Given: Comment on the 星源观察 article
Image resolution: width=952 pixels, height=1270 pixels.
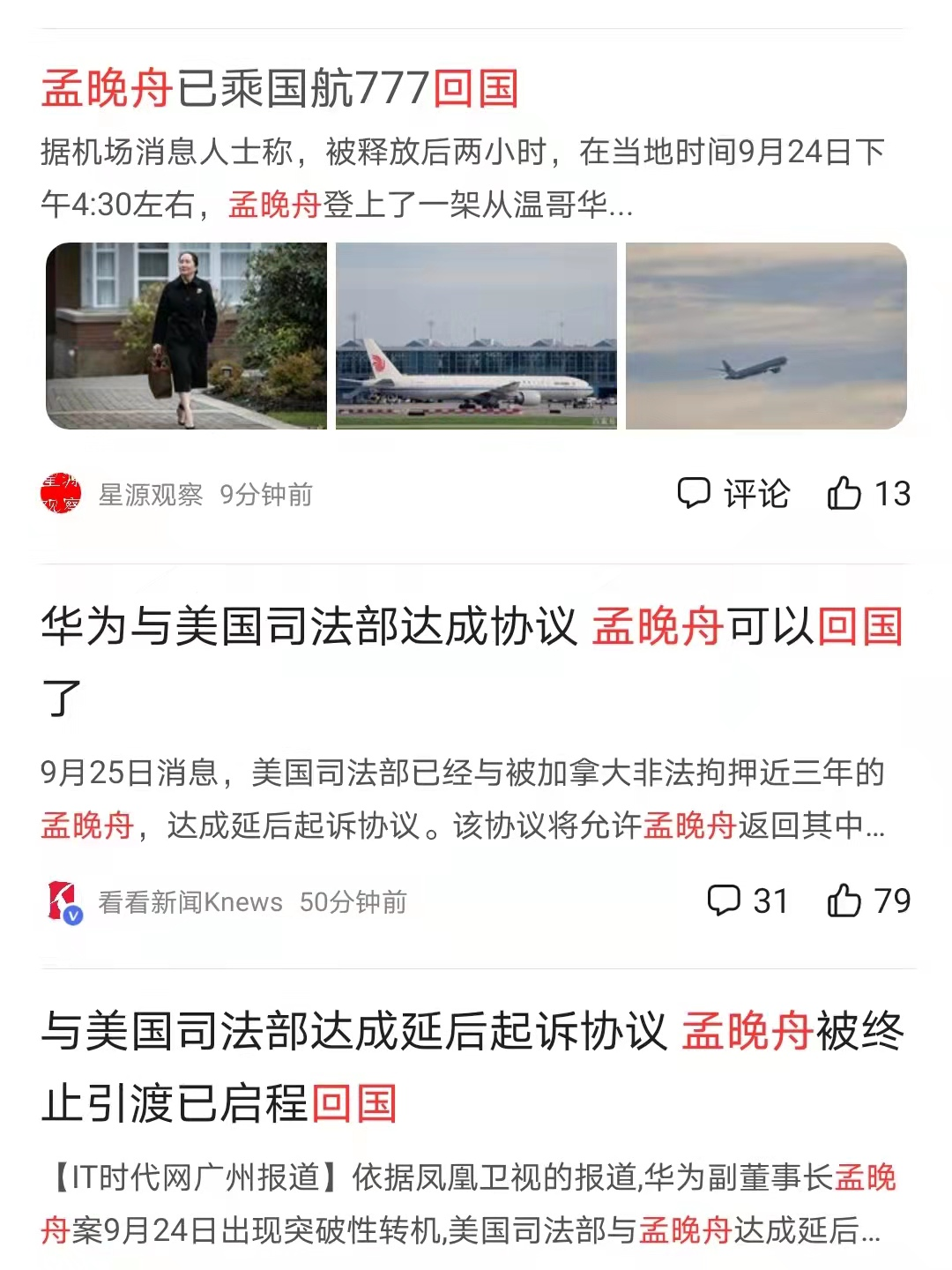Looking at the screenshot, I should (733, 494).
